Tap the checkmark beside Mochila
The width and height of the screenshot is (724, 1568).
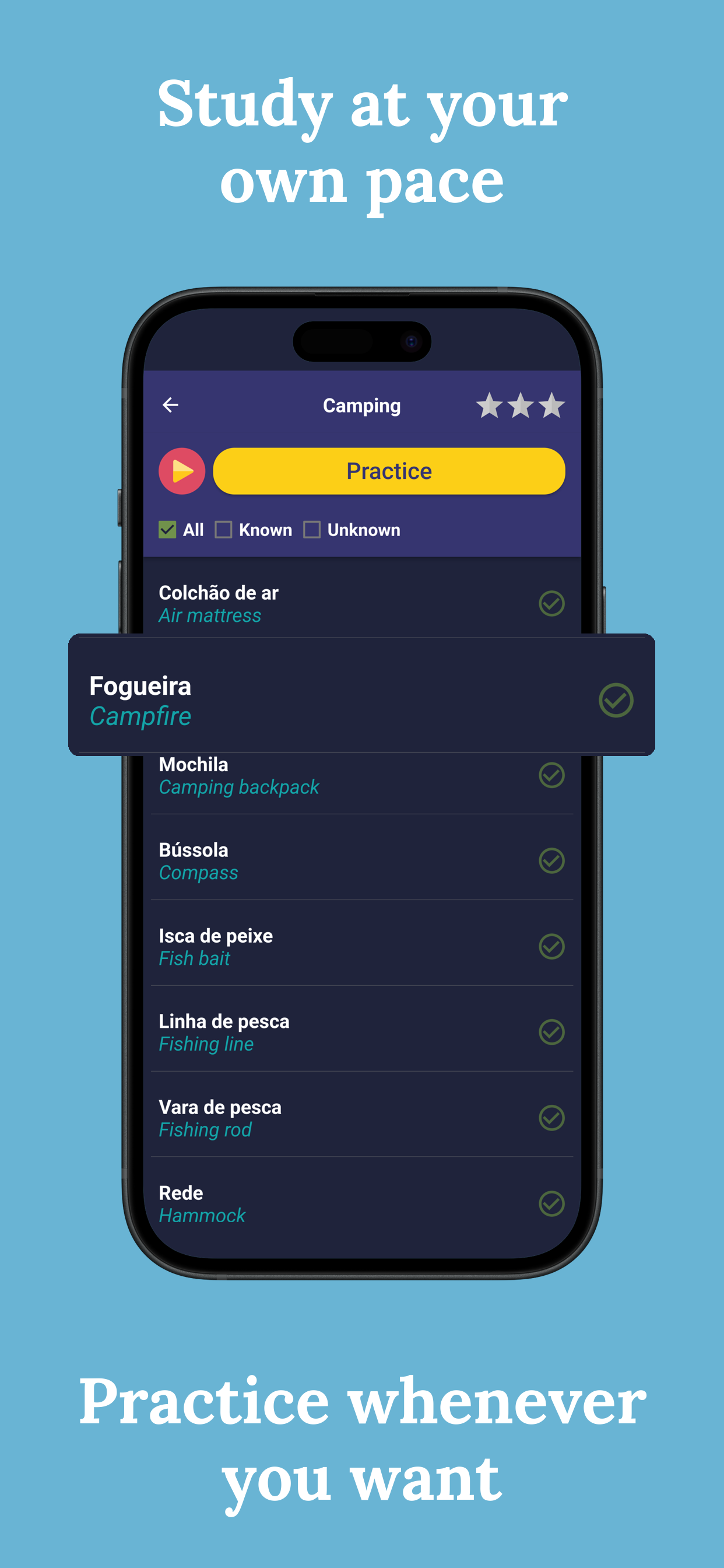point(551,775)
